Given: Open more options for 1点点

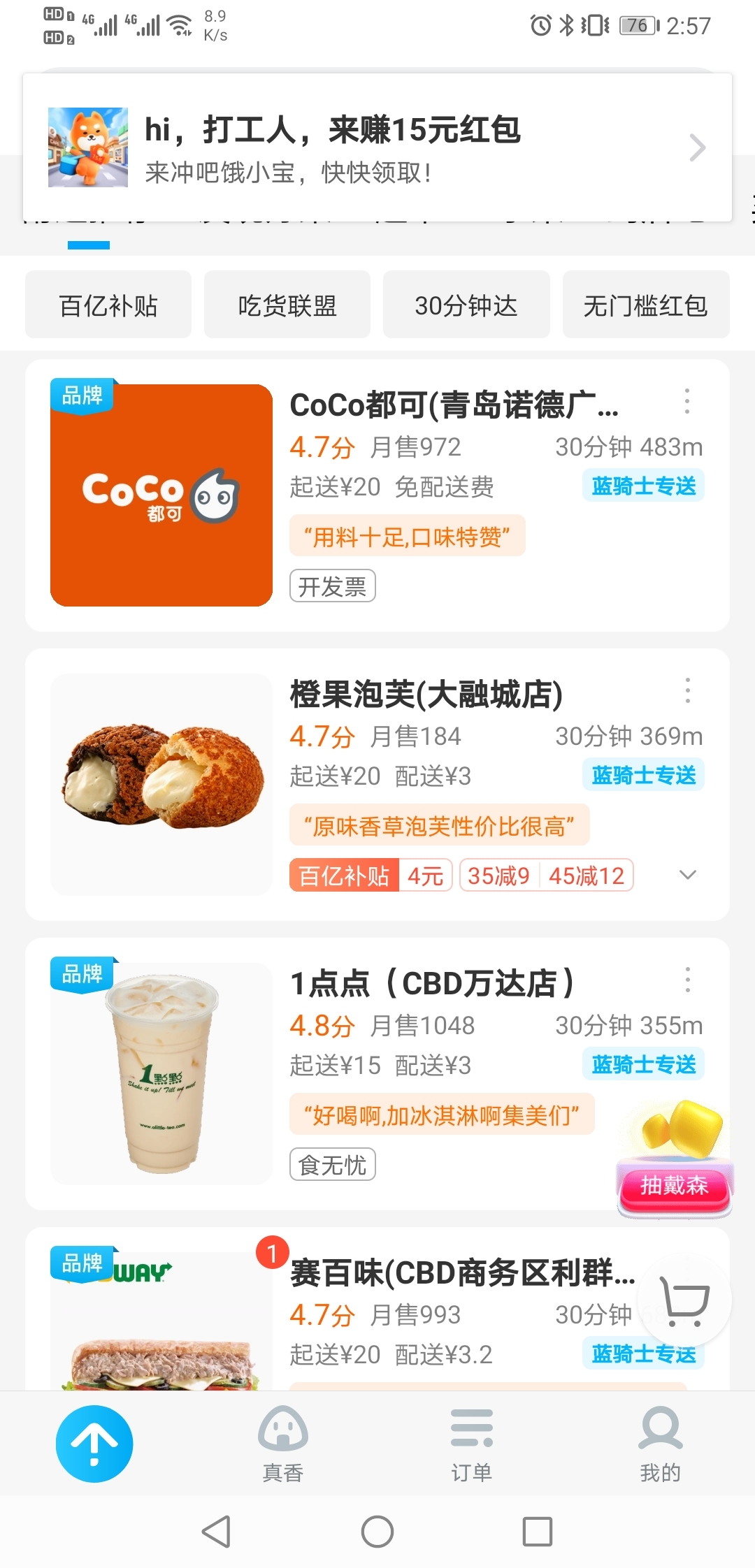Looking at the screenshot, I should (x=687, y=980).
